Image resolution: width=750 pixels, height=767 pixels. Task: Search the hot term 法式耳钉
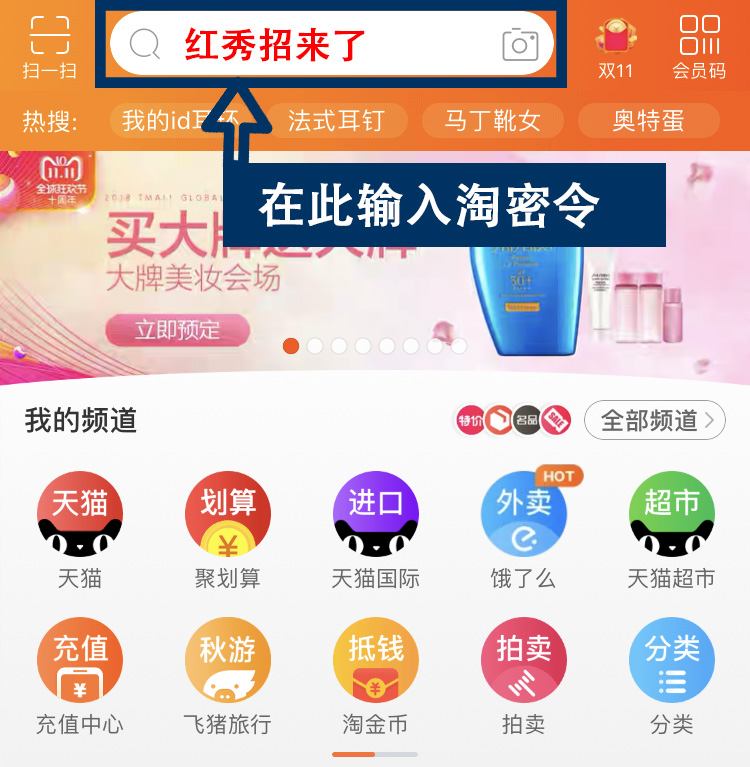click(336, 121)
